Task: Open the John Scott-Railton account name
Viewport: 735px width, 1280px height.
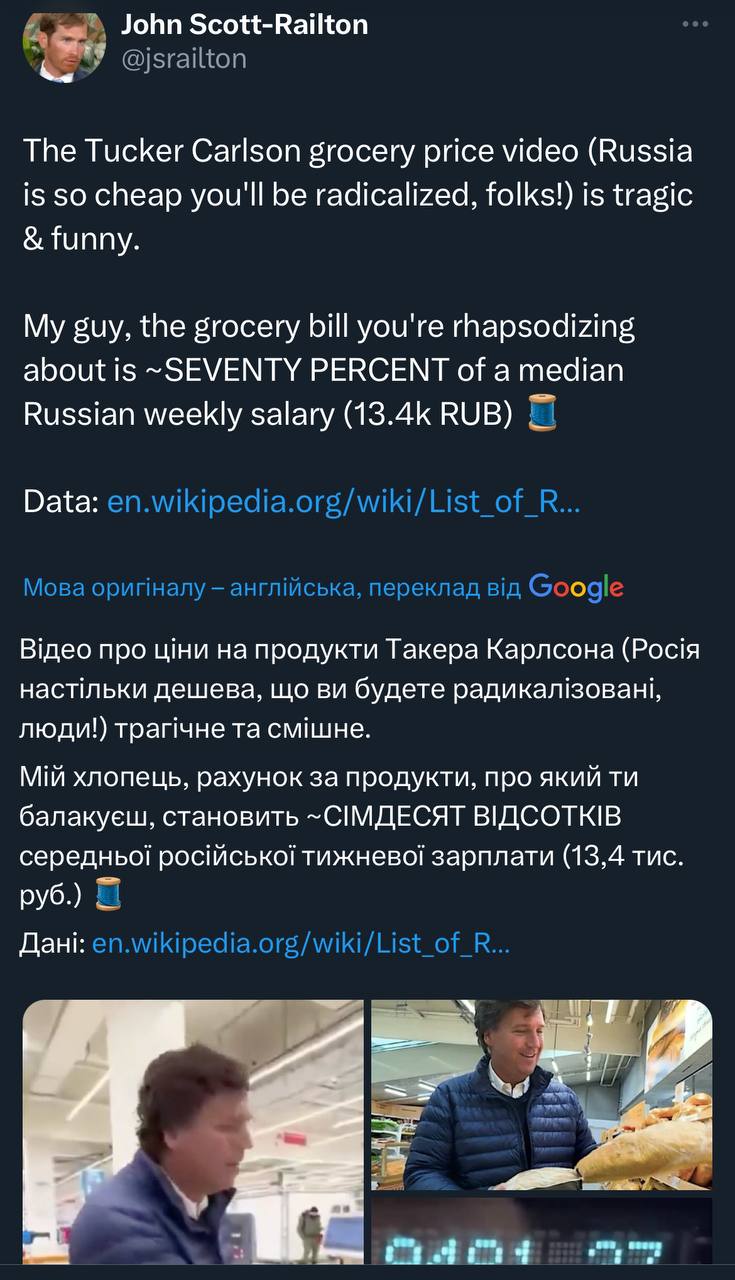Action: [245, 23]
